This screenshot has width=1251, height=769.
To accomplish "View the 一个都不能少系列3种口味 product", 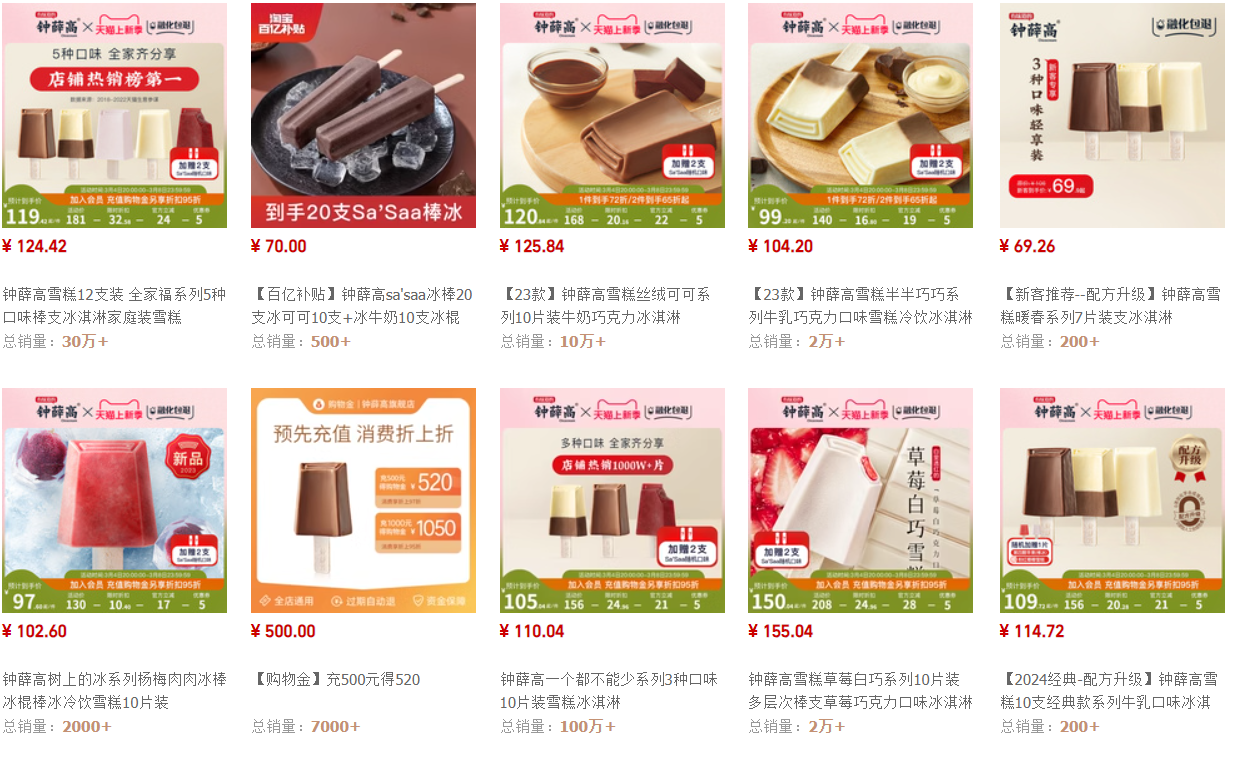I will tap(612, 500).
